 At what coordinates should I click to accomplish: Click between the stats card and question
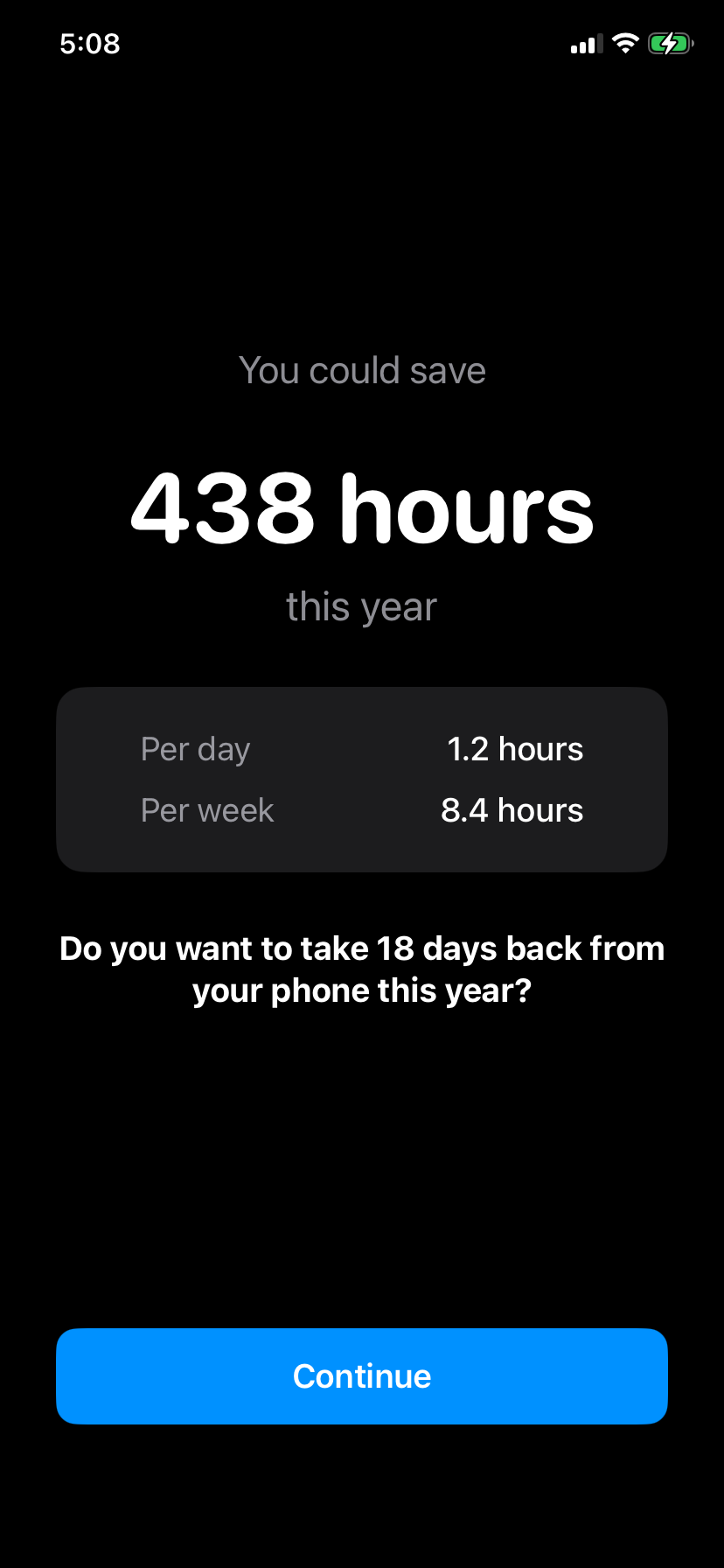(361, 901)
